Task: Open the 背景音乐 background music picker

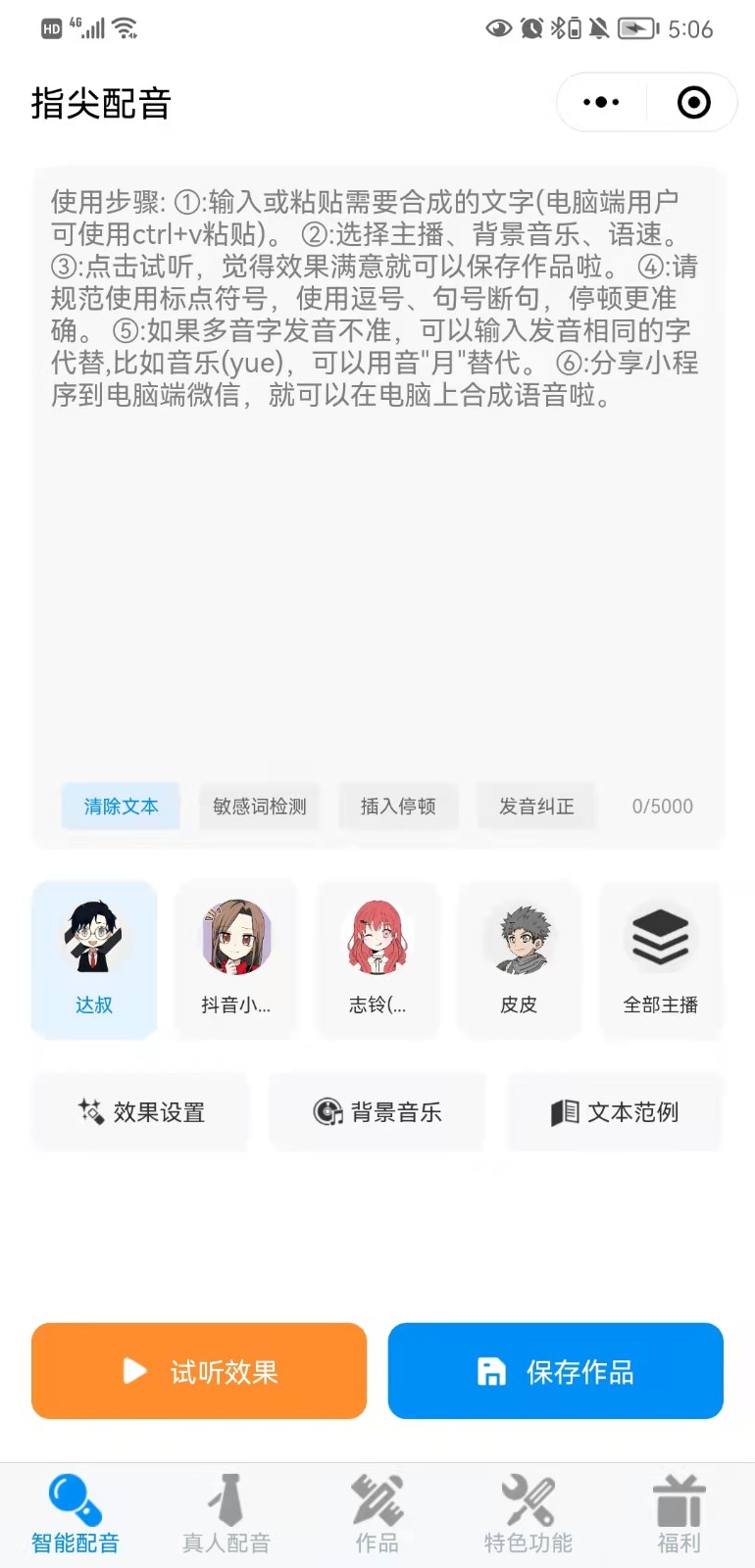Action: click(x=377, y=1112)
